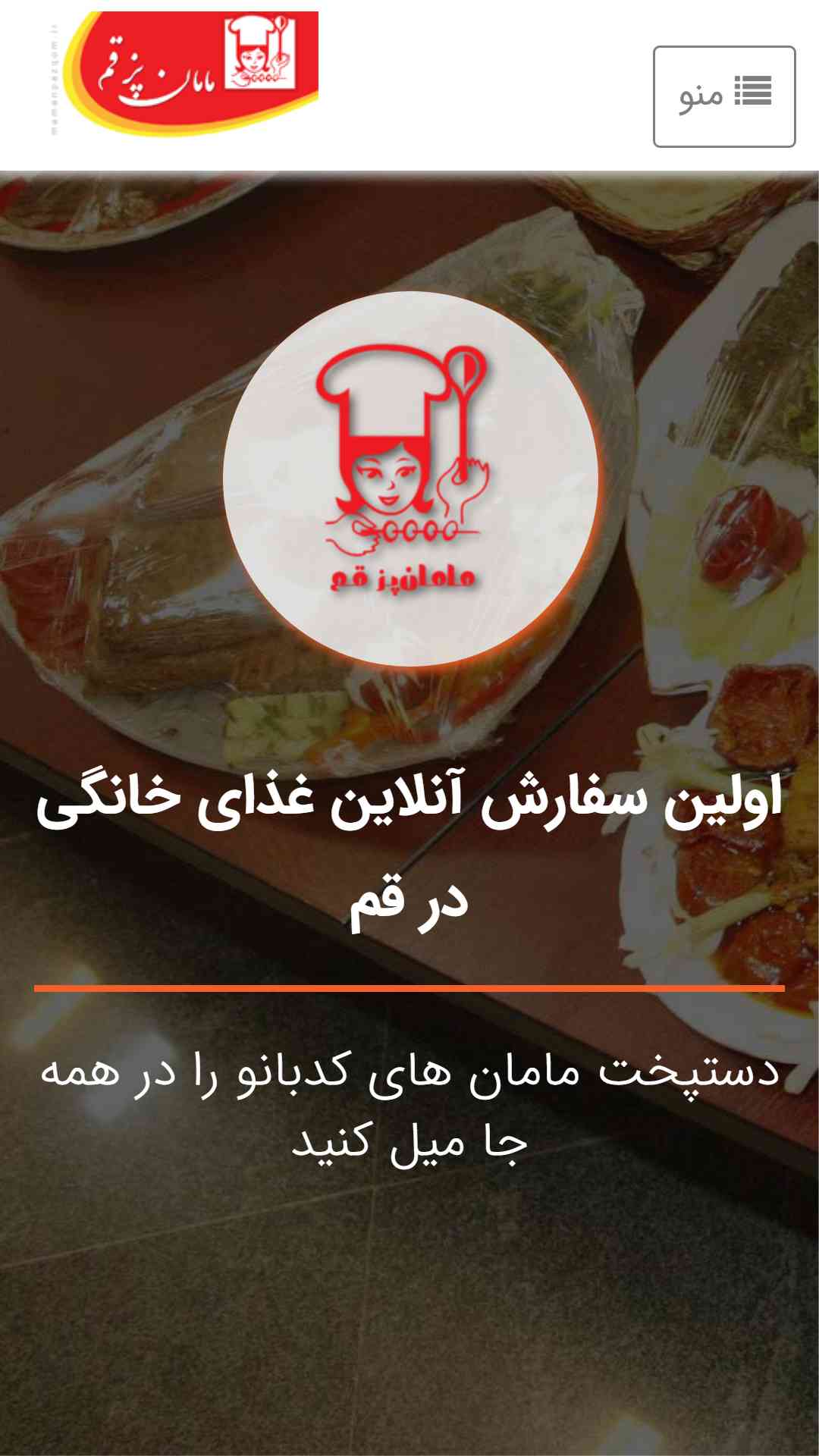The image size is (819, 1456).
Task: Tap the مامان پز قم header logo
Action: (x=184, y=74)
